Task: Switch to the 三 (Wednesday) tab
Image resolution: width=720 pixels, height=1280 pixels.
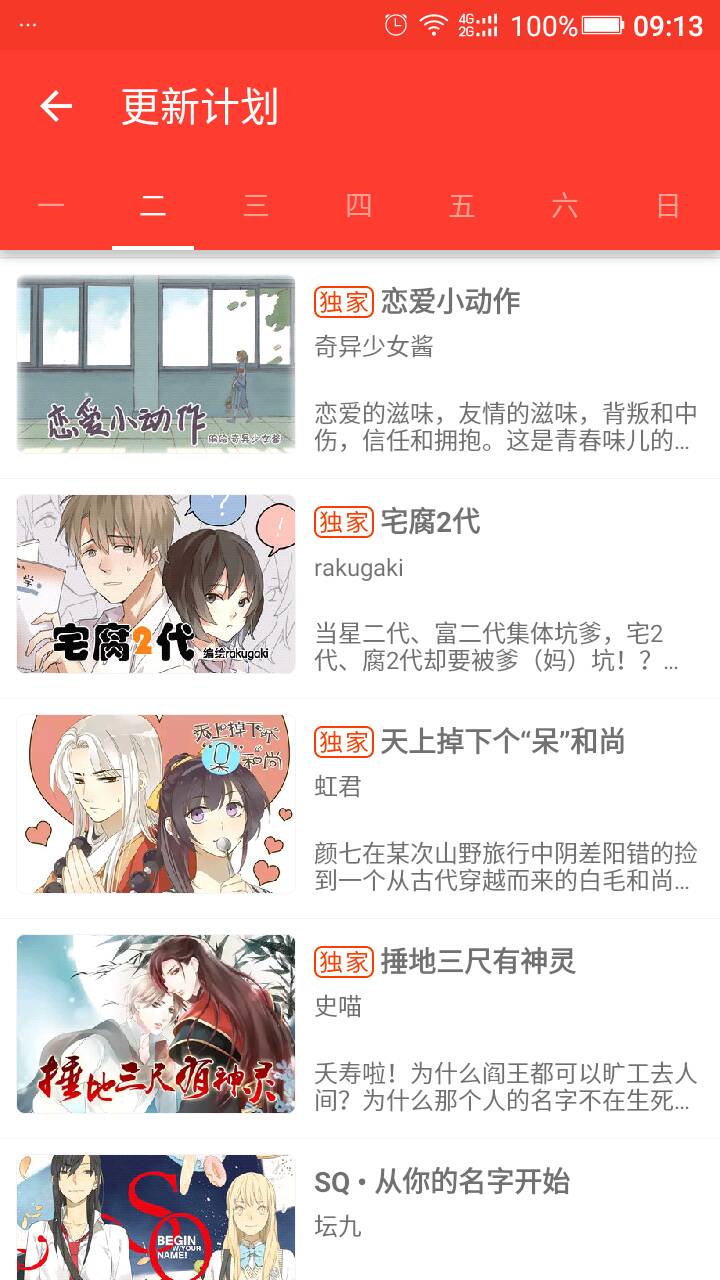Action: pyautogui.click(x=256, y=206)
